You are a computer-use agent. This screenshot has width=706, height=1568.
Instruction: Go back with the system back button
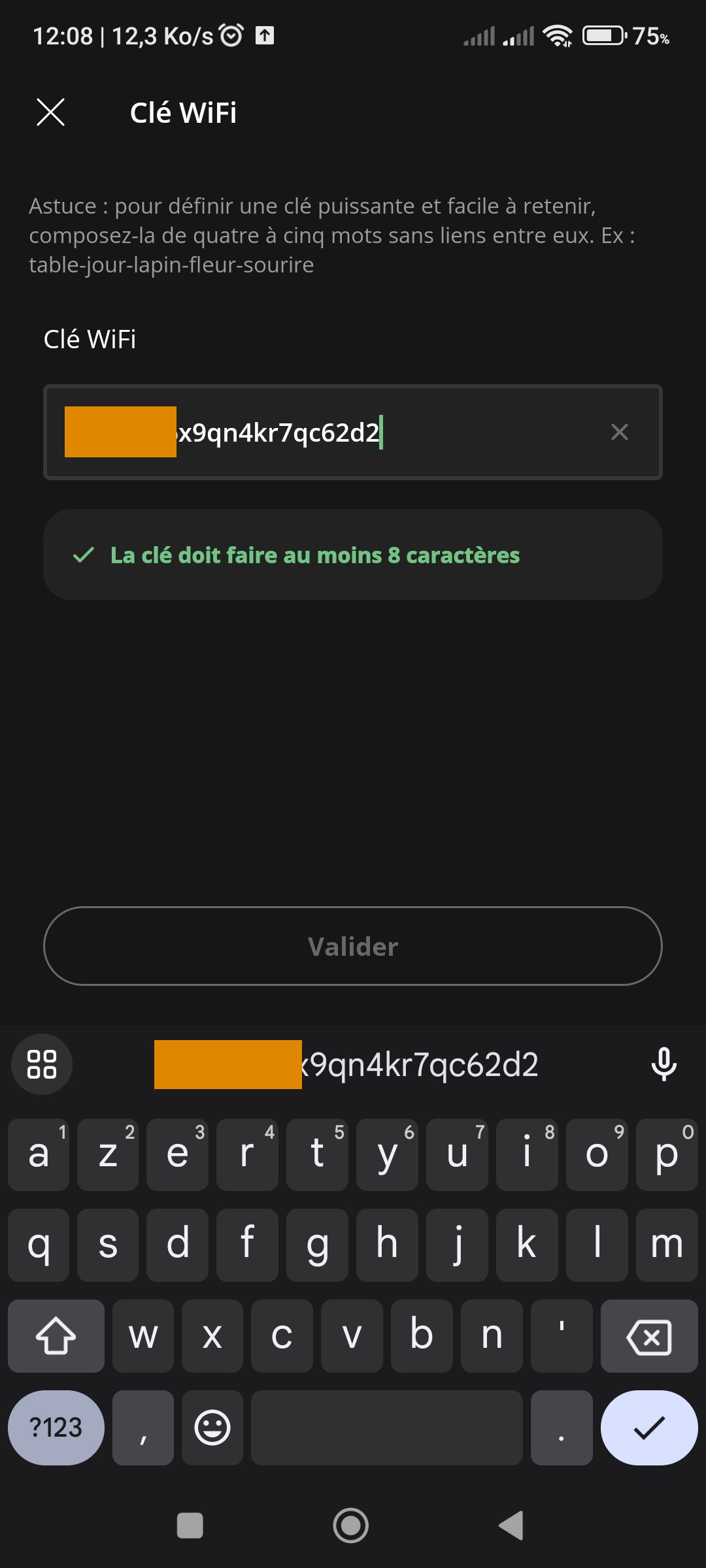coord(511,1526)
